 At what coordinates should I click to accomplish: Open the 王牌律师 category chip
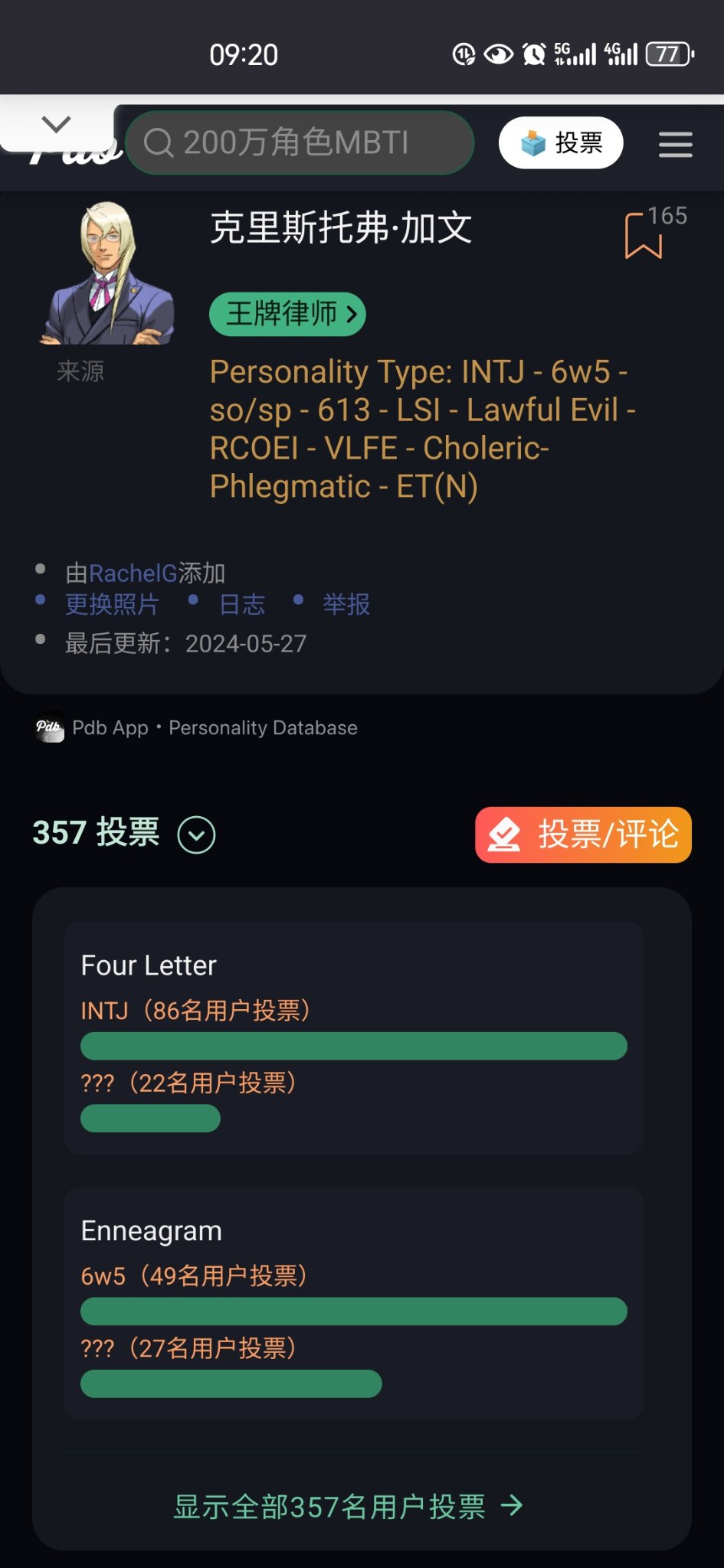[x=287, y=314]
